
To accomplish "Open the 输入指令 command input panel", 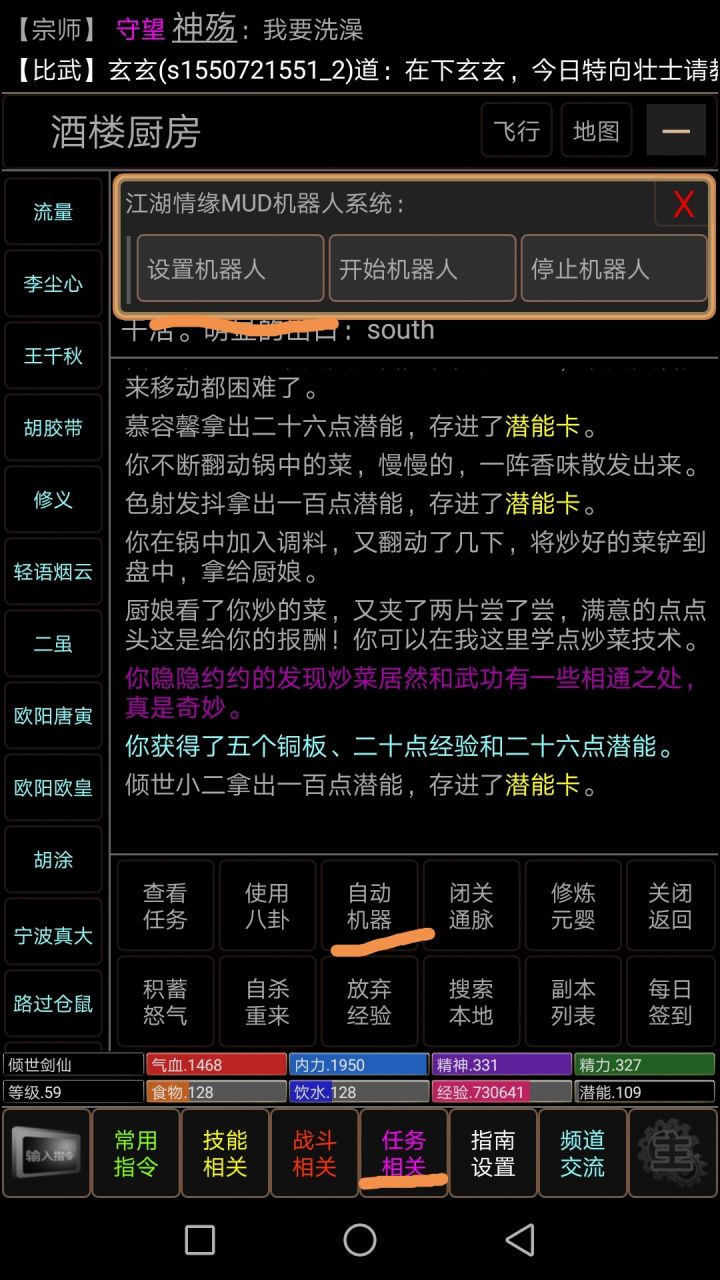I will 46,1152.
